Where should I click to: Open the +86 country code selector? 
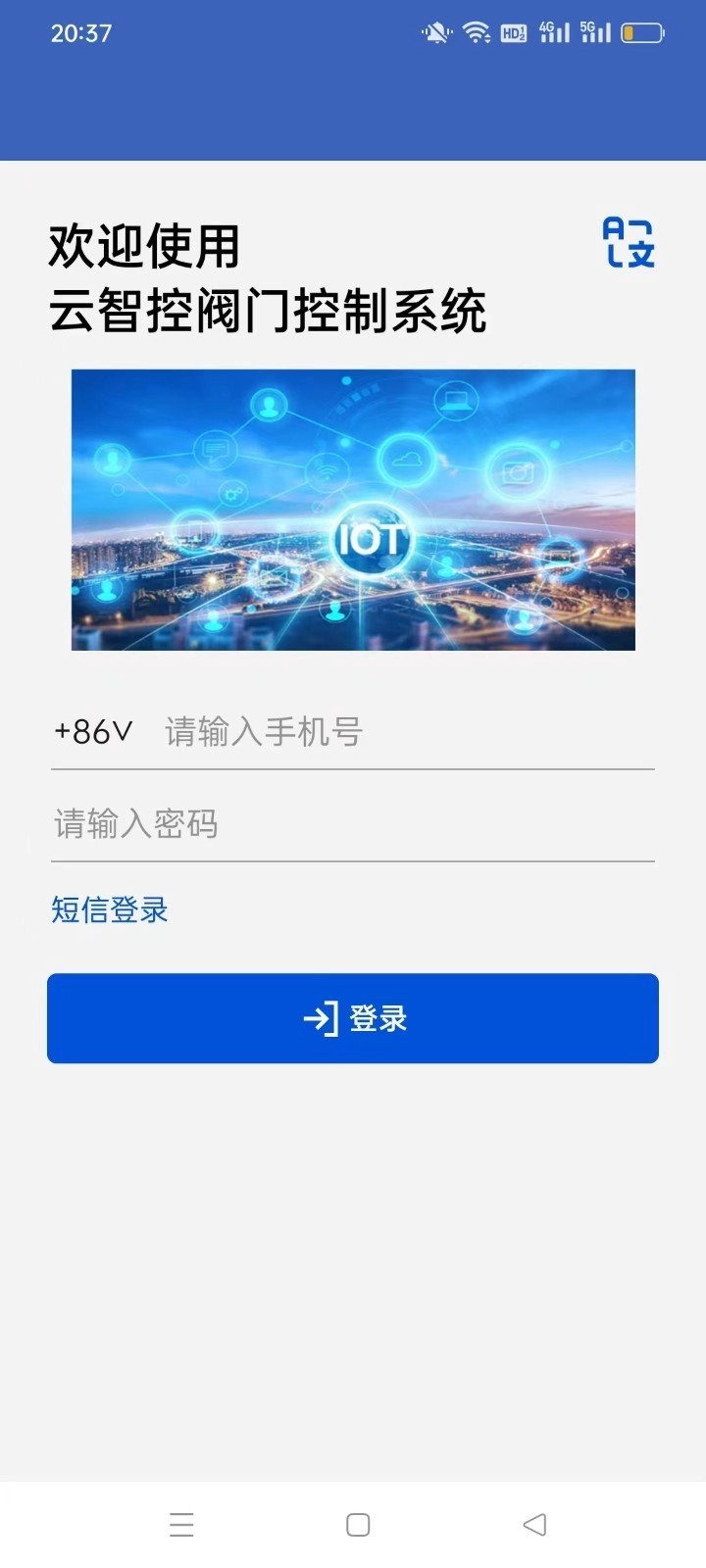[83, 732]
